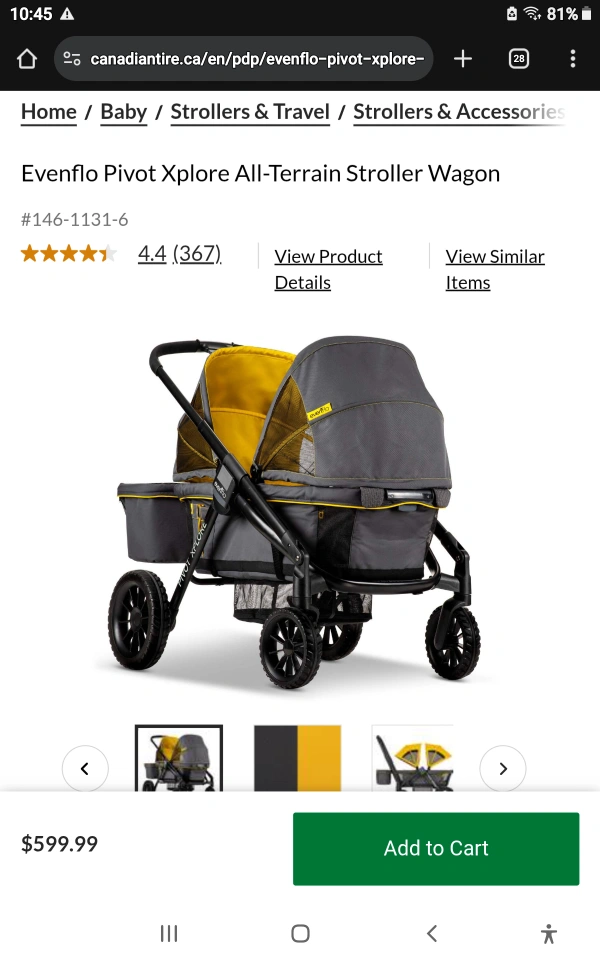The width and height of the screenshot is (600, 960).
Task: Open Strollers & Travel breadcrumb
Action: point(250,112)
